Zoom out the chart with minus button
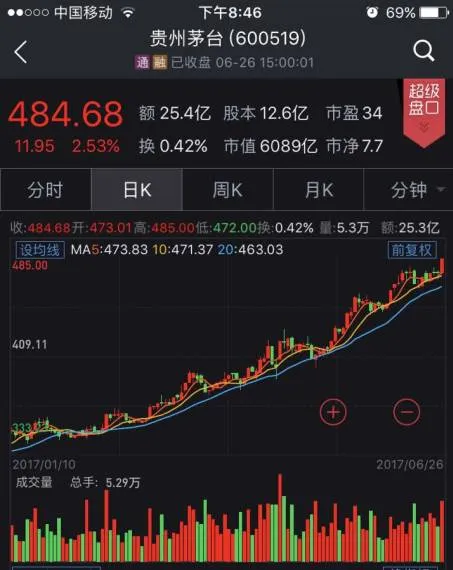 click(x=406, y=412)
